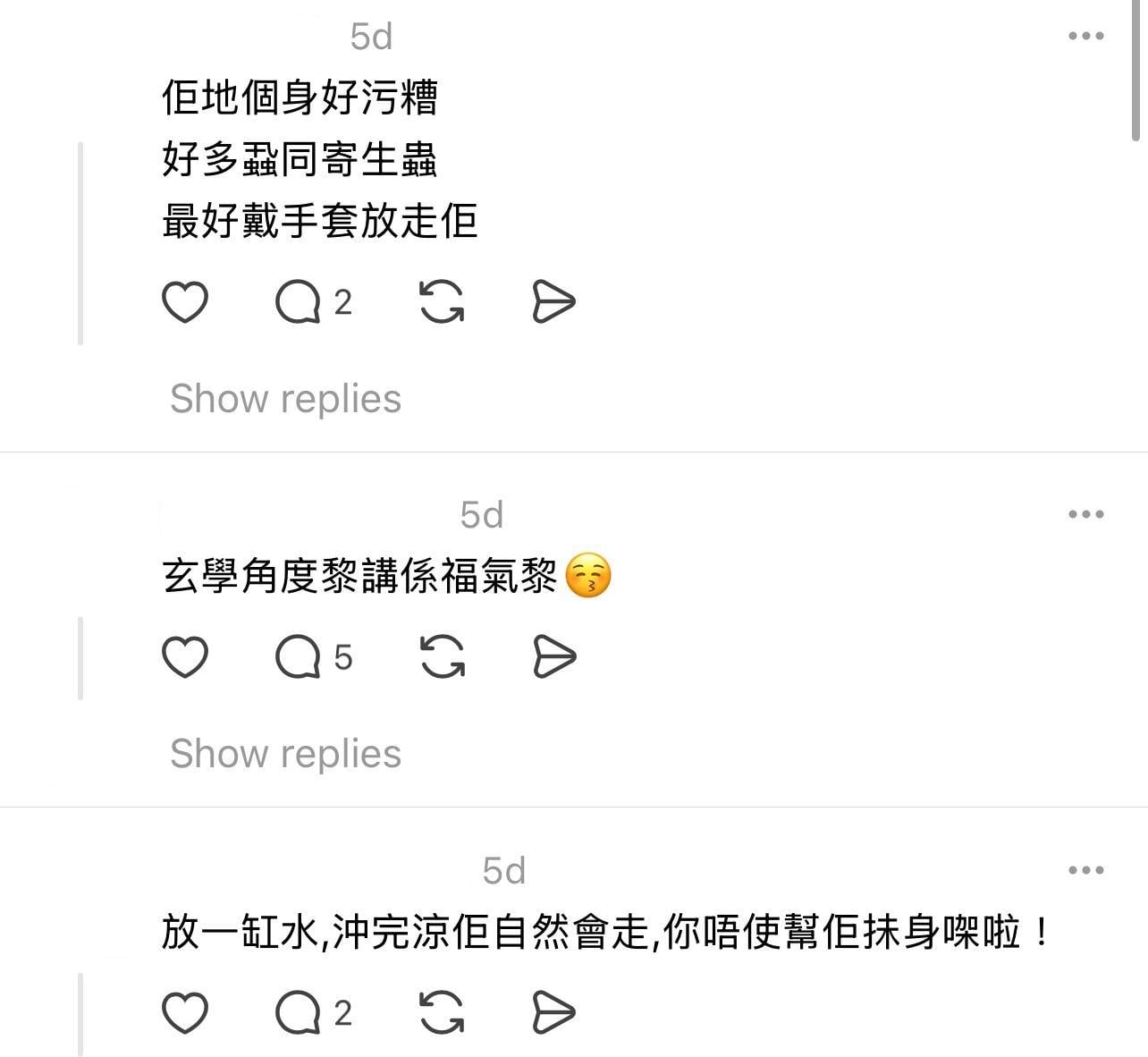
Task: Share the 放一缸水 comment
Action: click(553, 1012)
